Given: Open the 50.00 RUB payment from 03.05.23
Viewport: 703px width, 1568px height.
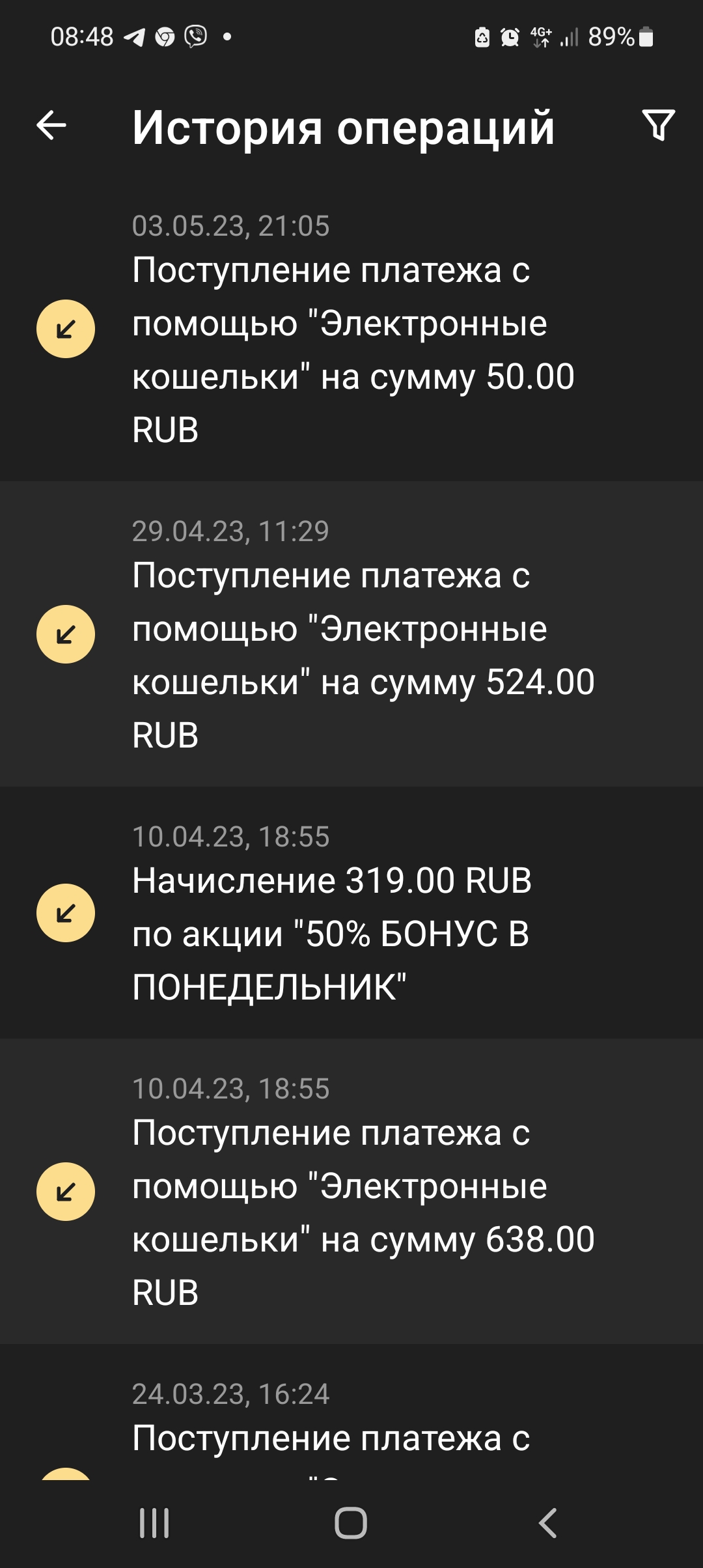Looking at the screenshot, I should (x=351, y=329).
